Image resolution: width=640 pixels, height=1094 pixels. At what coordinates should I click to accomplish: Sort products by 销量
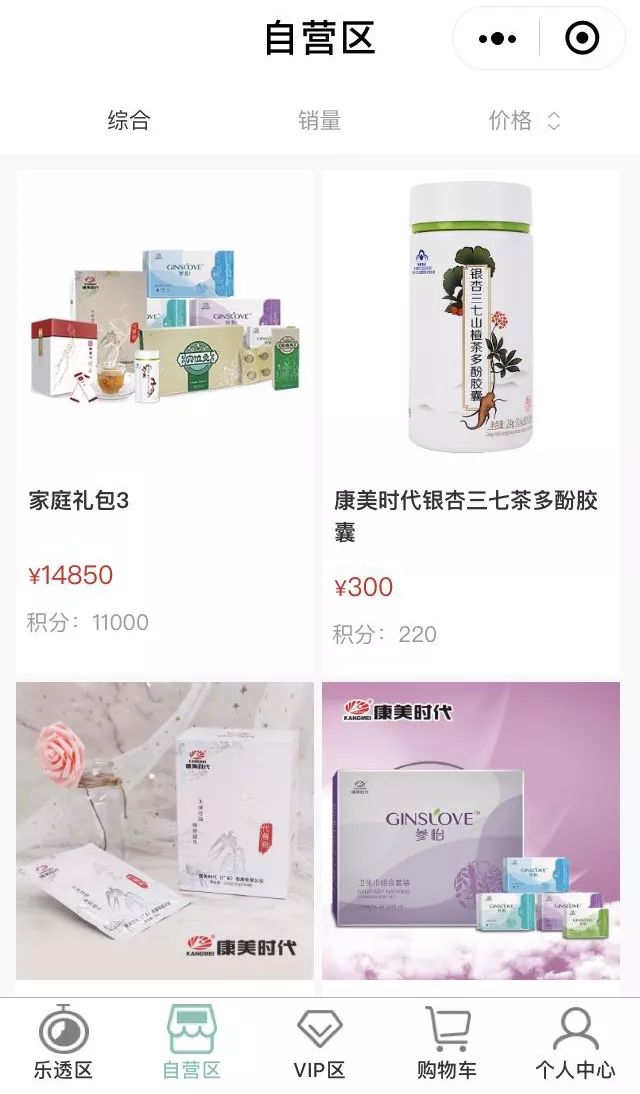[319, 121]
